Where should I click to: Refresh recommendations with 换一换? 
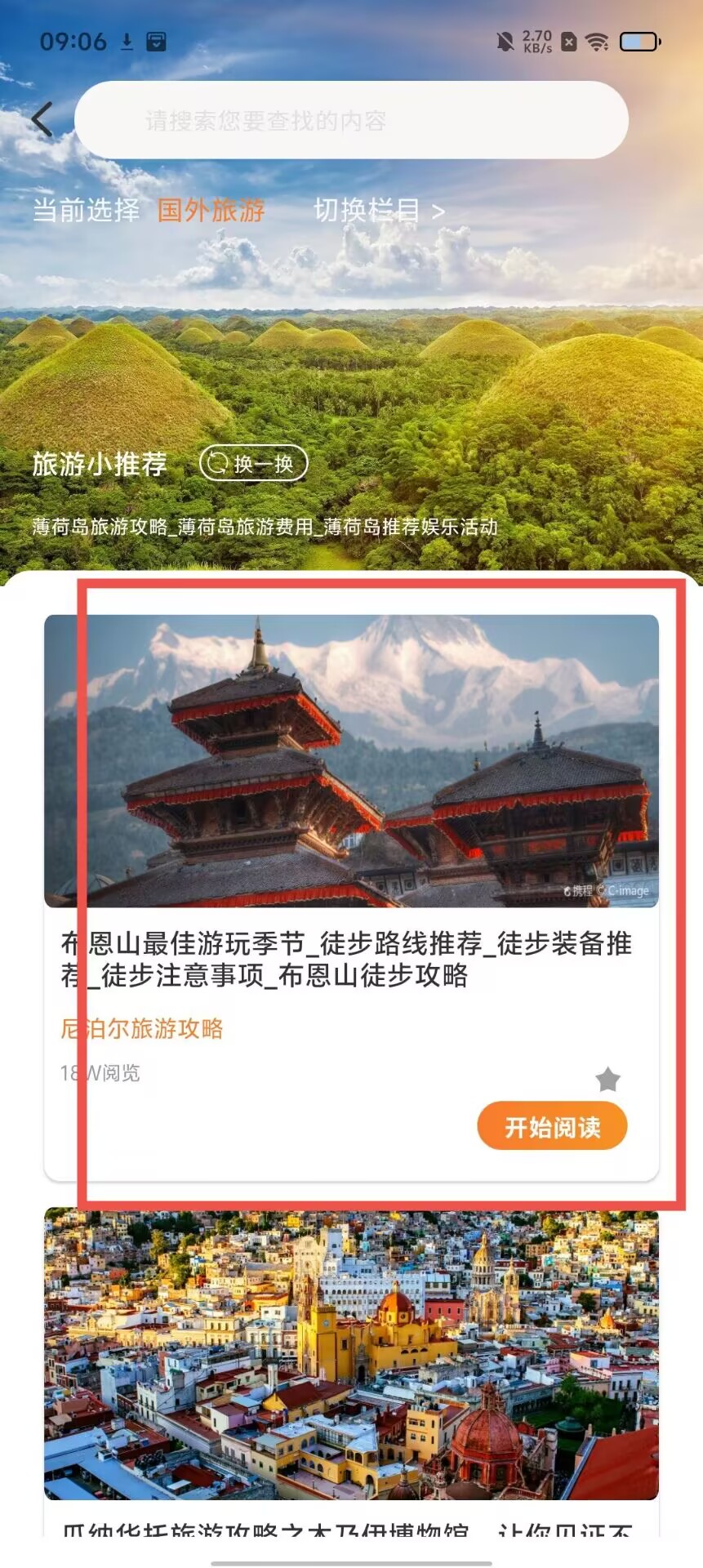coord(253,464)
